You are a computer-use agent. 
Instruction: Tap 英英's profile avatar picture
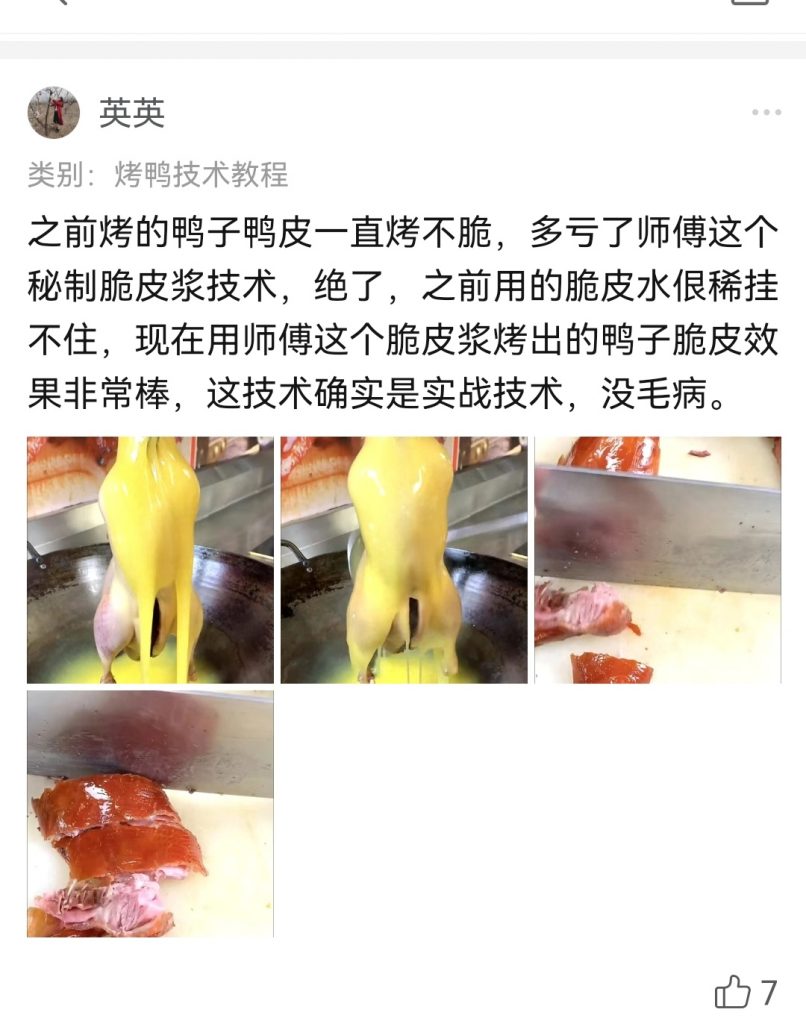pyautogui.click(x=54, y=110)
